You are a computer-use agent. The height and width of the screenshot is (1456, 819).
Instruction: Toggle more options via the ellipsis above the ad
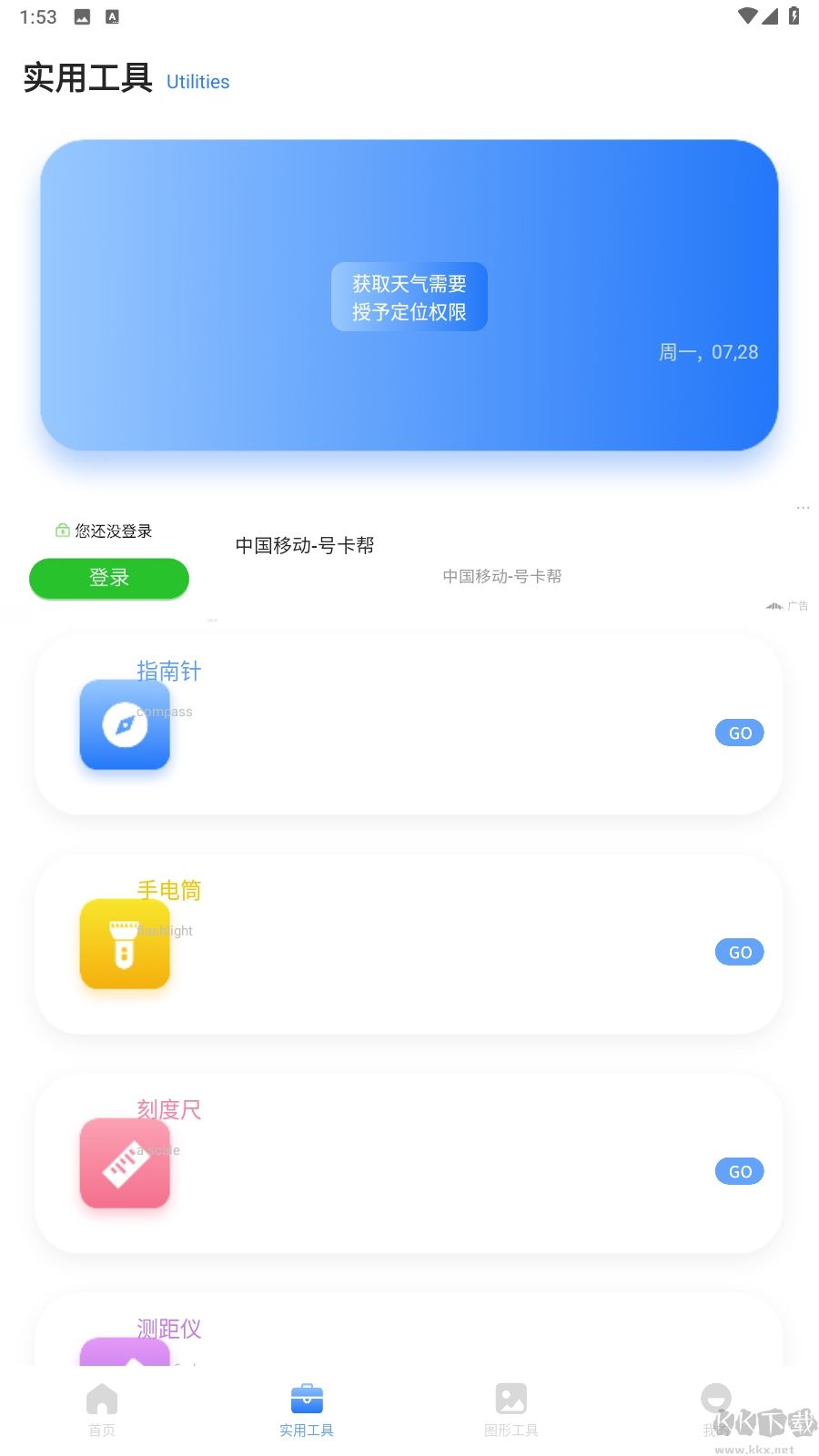pyautogui.click(x=803, y=506)
